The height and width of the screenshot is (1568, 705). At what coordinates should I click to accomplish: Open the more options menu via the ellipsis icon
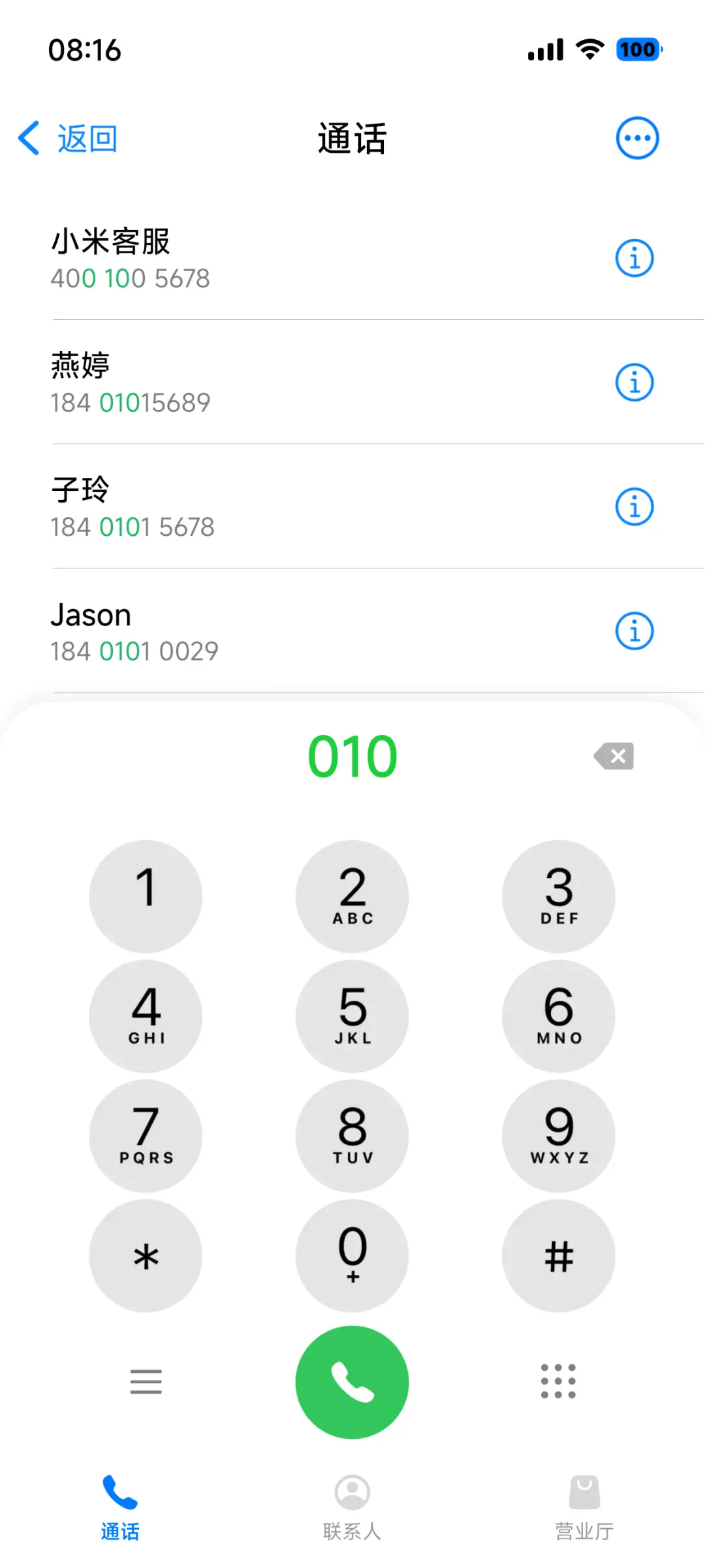tap(636, 137)
